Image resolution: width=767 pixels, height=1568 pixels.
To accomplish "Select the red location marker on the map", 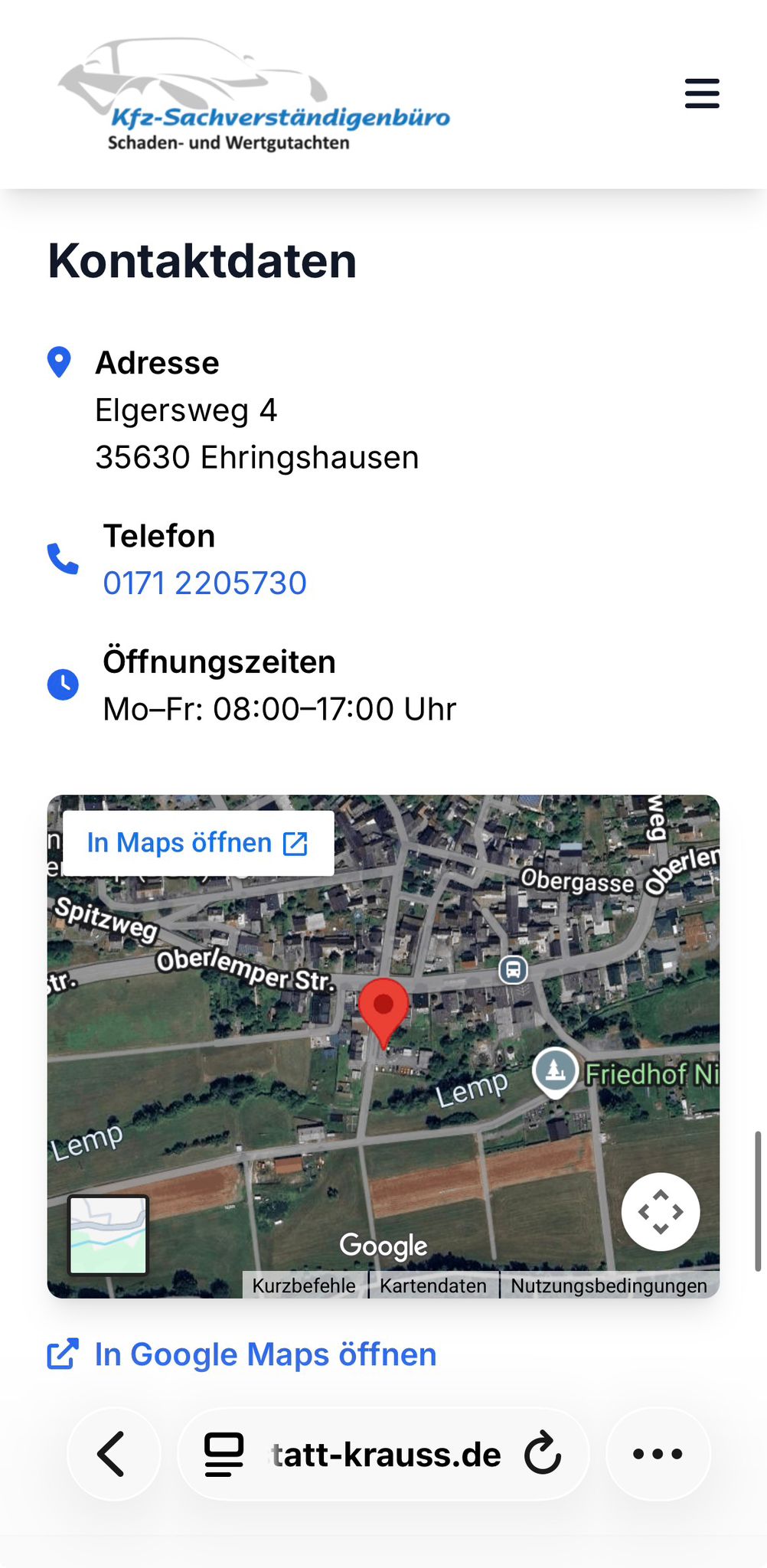I will (384, 1004).
